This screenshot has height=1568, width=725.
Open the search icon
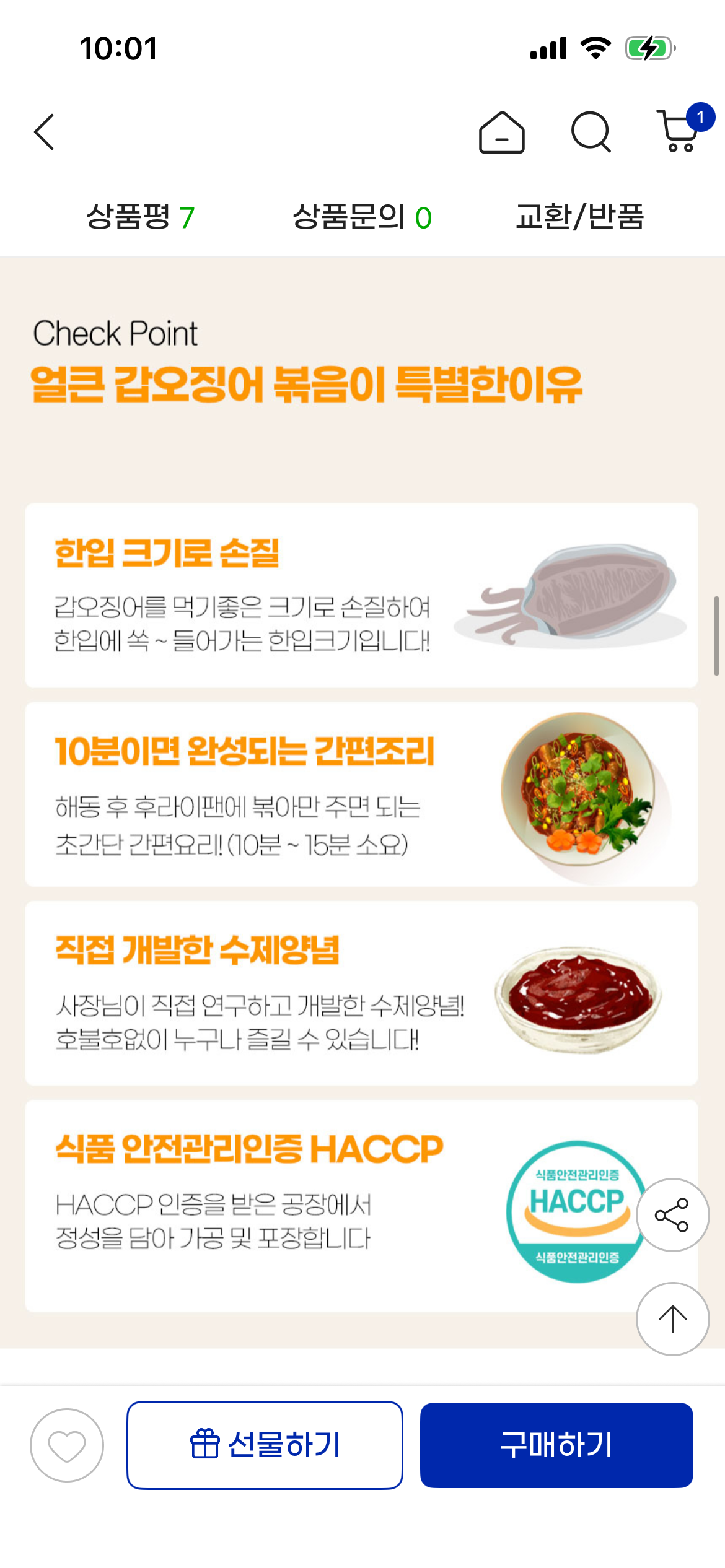(591, 132)
